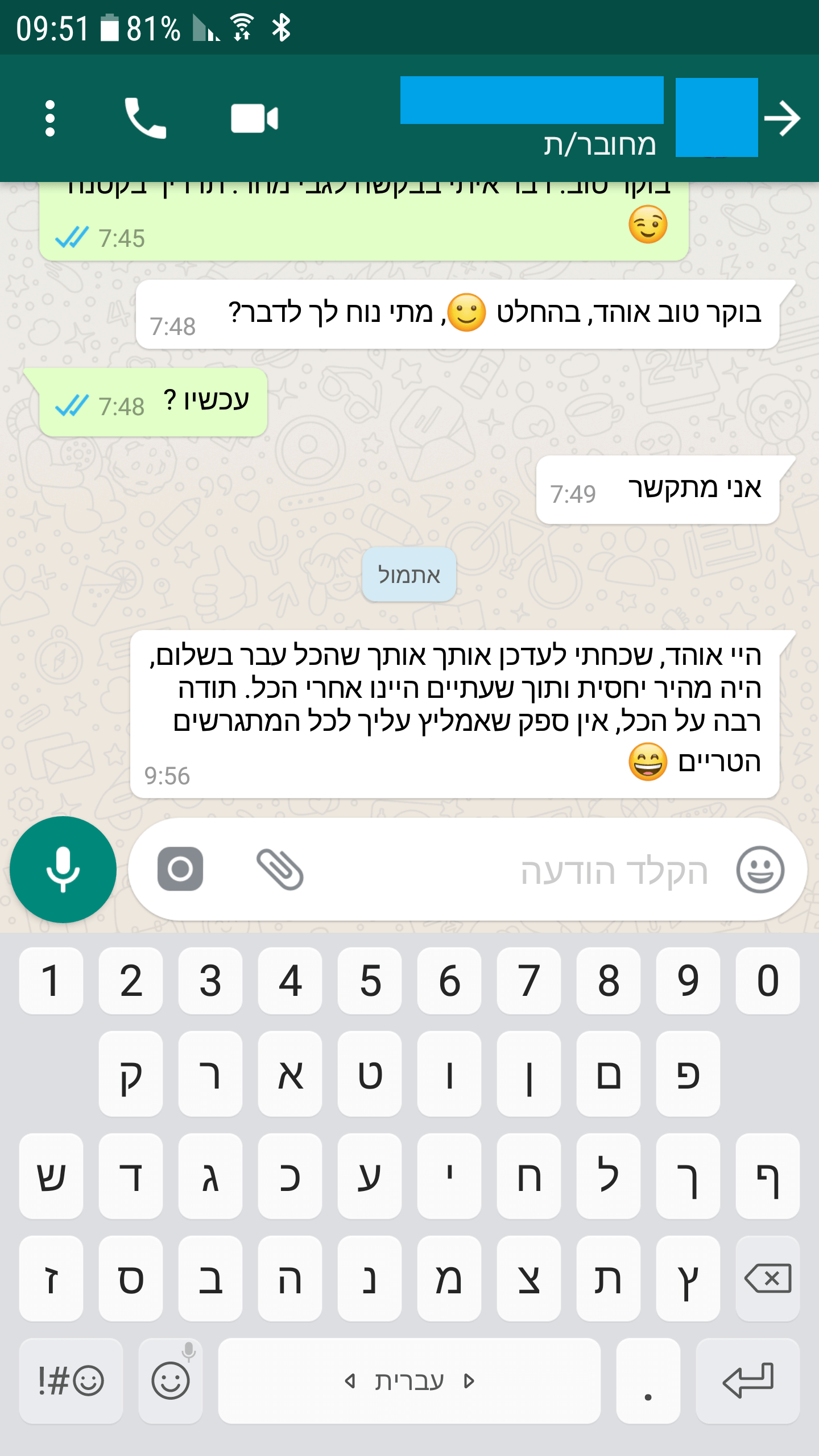The image size is (819, 1456).
Task: Tap the עברית space bar
Action: [x=409, y=1381]
